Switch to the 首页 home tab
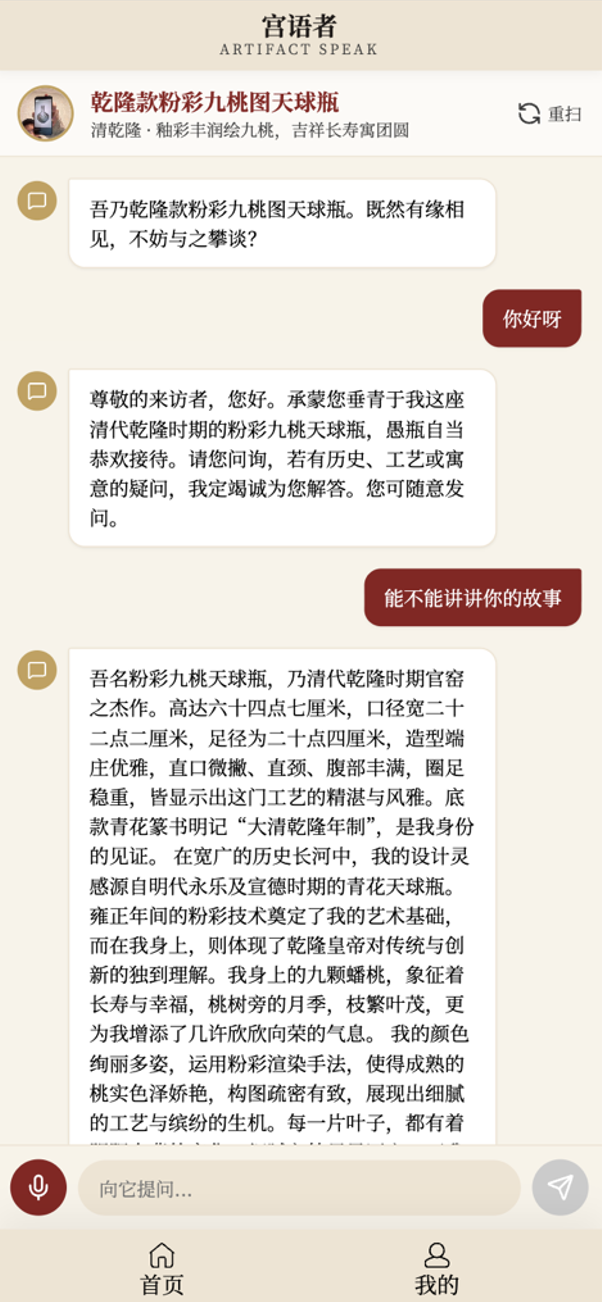Screen dimensions: 602x1302 tap(161, 1268)
